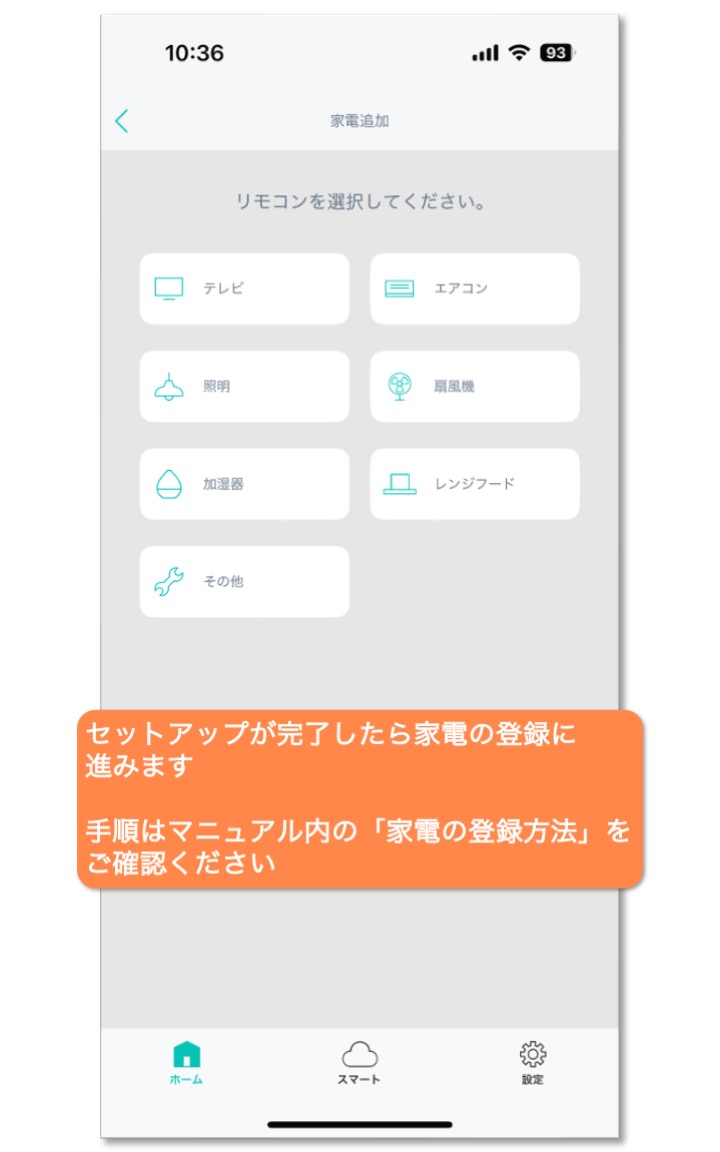This screenshot has height=1152, width=720.
Task: Go to the 設定 tab
Action: [x=533, y=1063]
